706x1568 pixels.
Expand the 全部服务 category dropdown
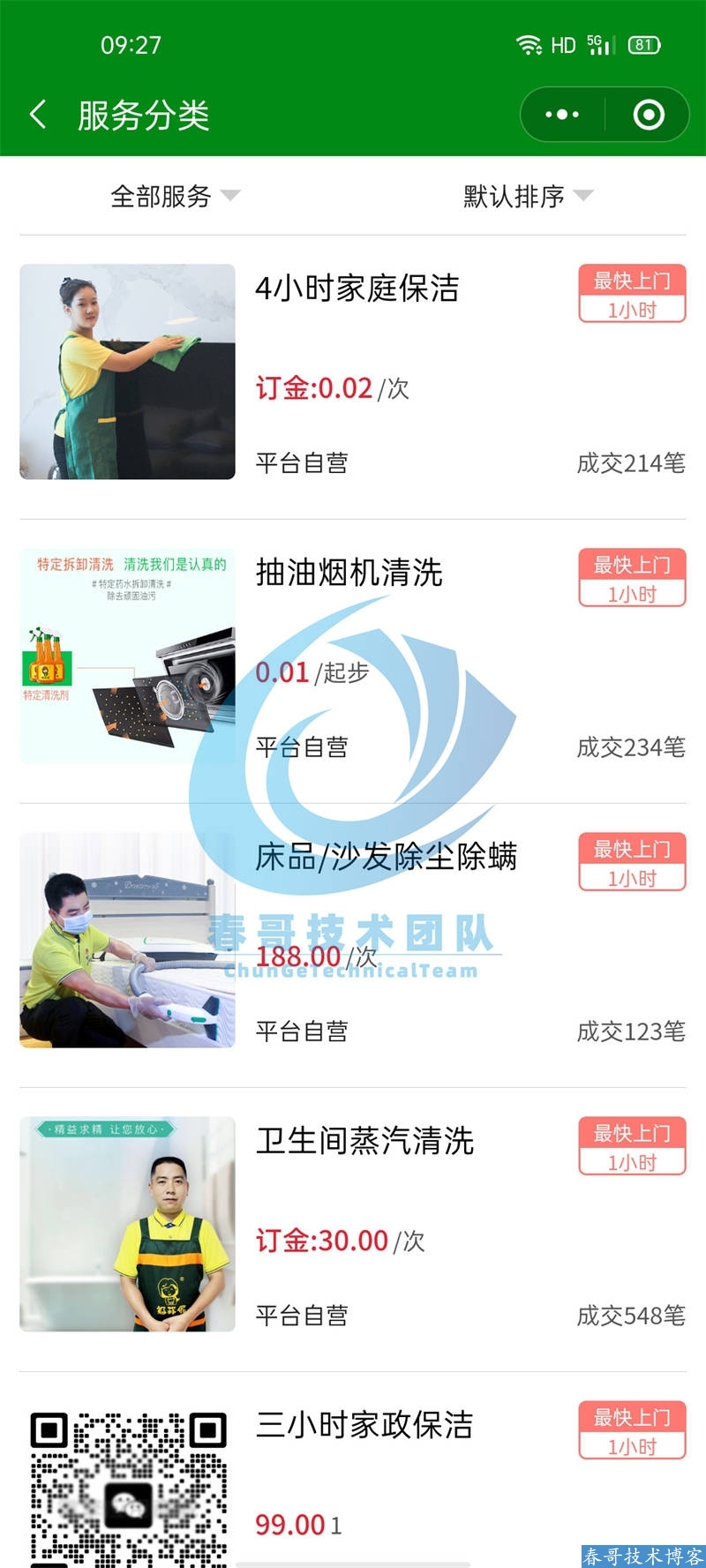pos(175,196)
